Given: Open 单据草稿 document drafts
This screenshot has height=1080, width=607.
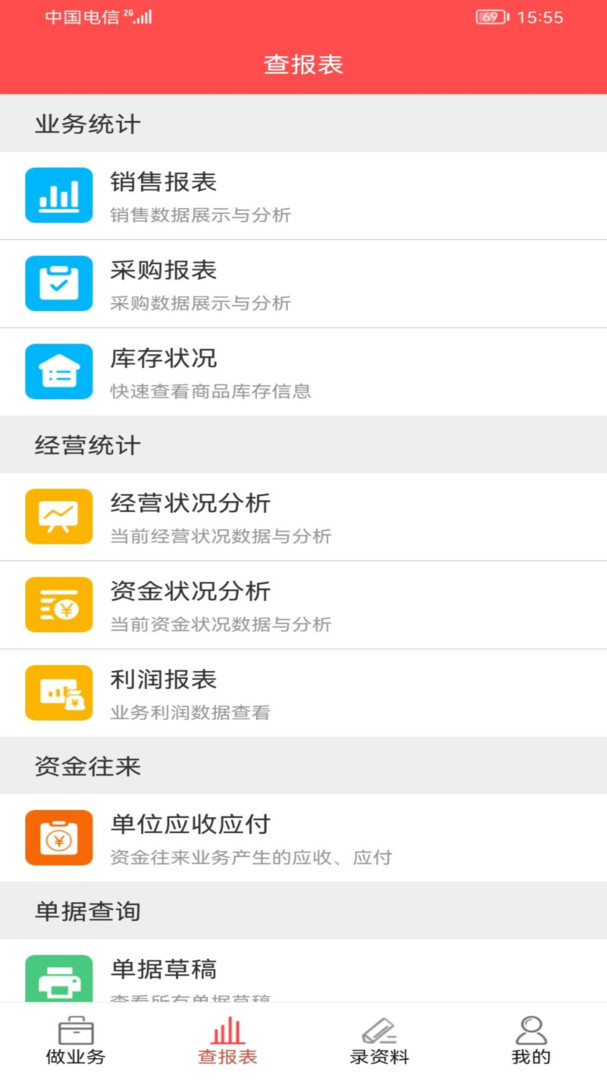Looking at the screenshot, I should (x=303, y=975).
